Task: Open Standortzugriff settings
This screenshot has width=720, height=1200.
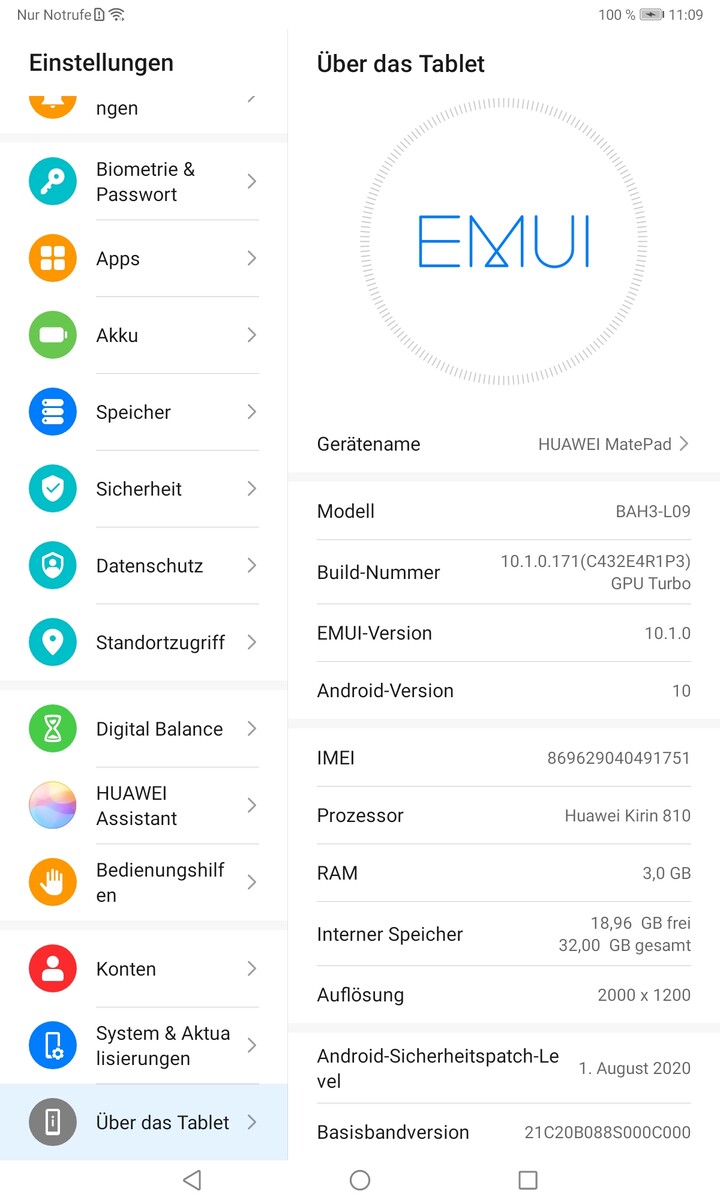Action: tap(145, 642)
